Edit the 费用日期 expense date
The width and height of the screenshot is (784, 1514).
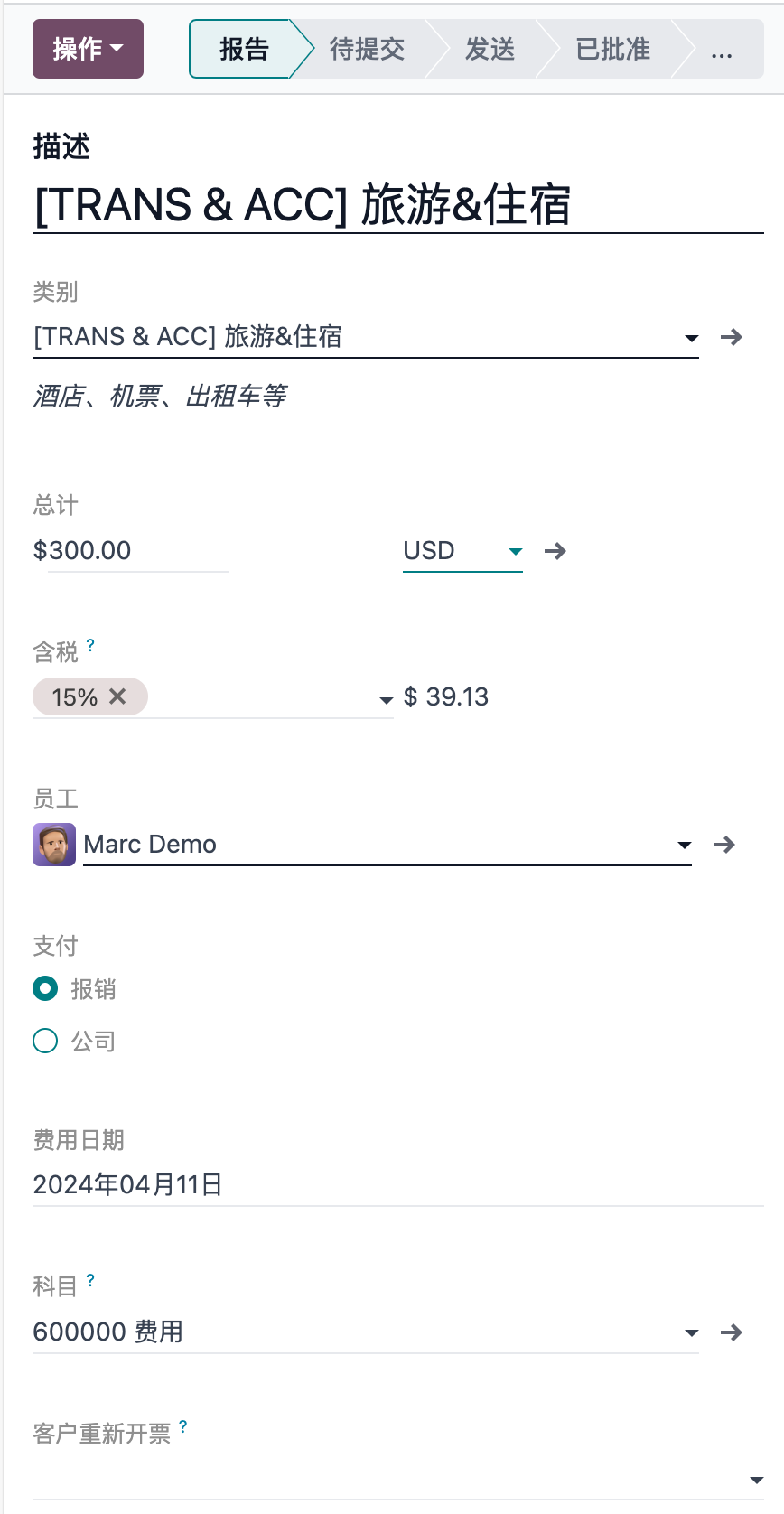[397, 1184]
